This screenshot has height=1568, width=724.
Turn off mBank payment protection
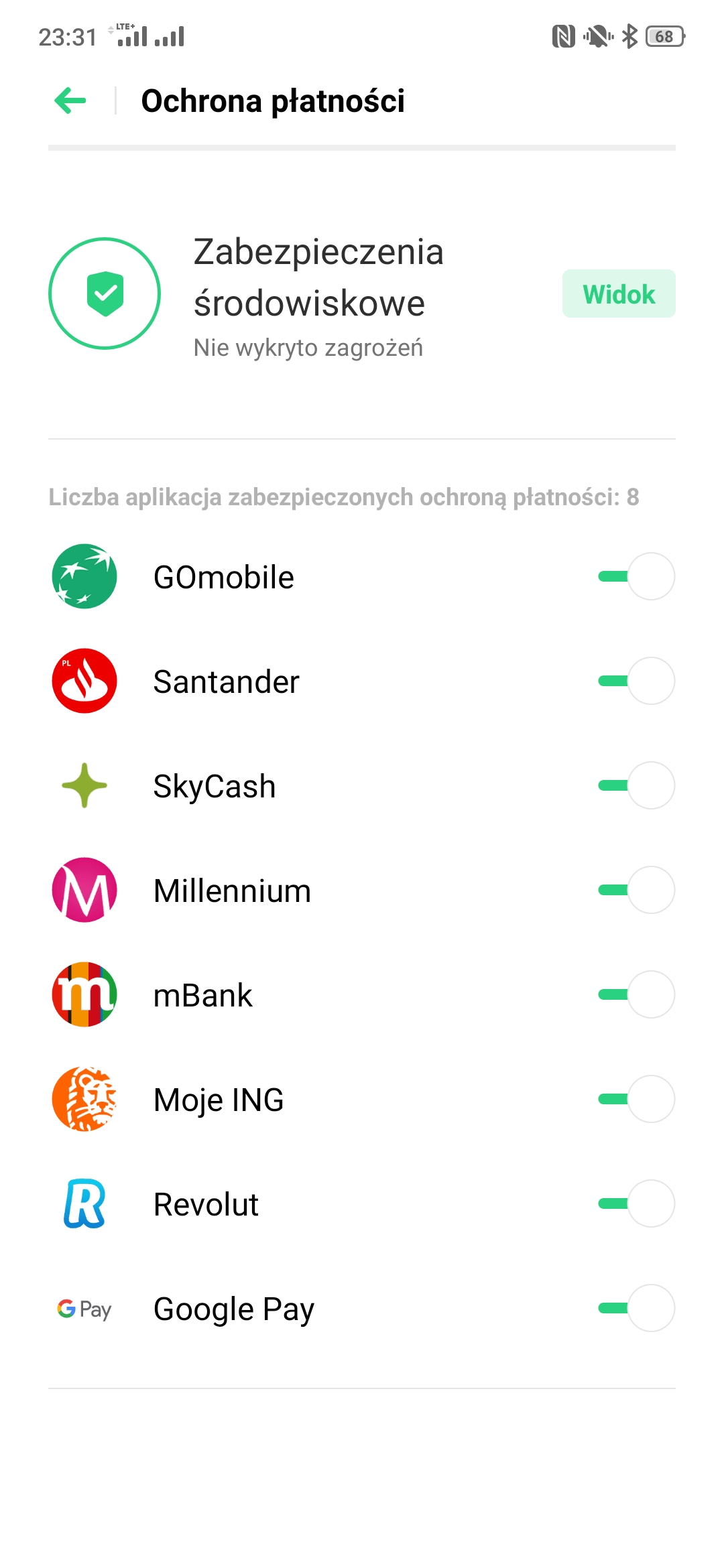tap(636, 994)
